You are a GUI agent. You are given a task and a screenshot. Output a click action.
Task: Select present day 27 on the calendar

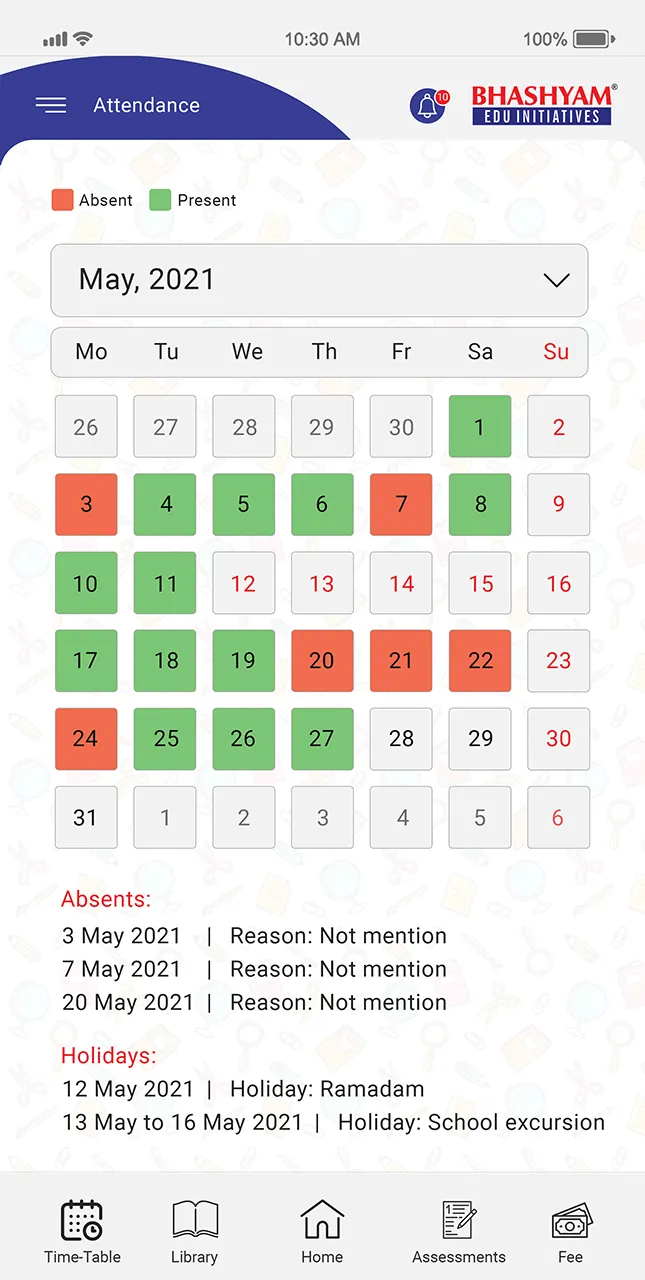click(322, 739)
